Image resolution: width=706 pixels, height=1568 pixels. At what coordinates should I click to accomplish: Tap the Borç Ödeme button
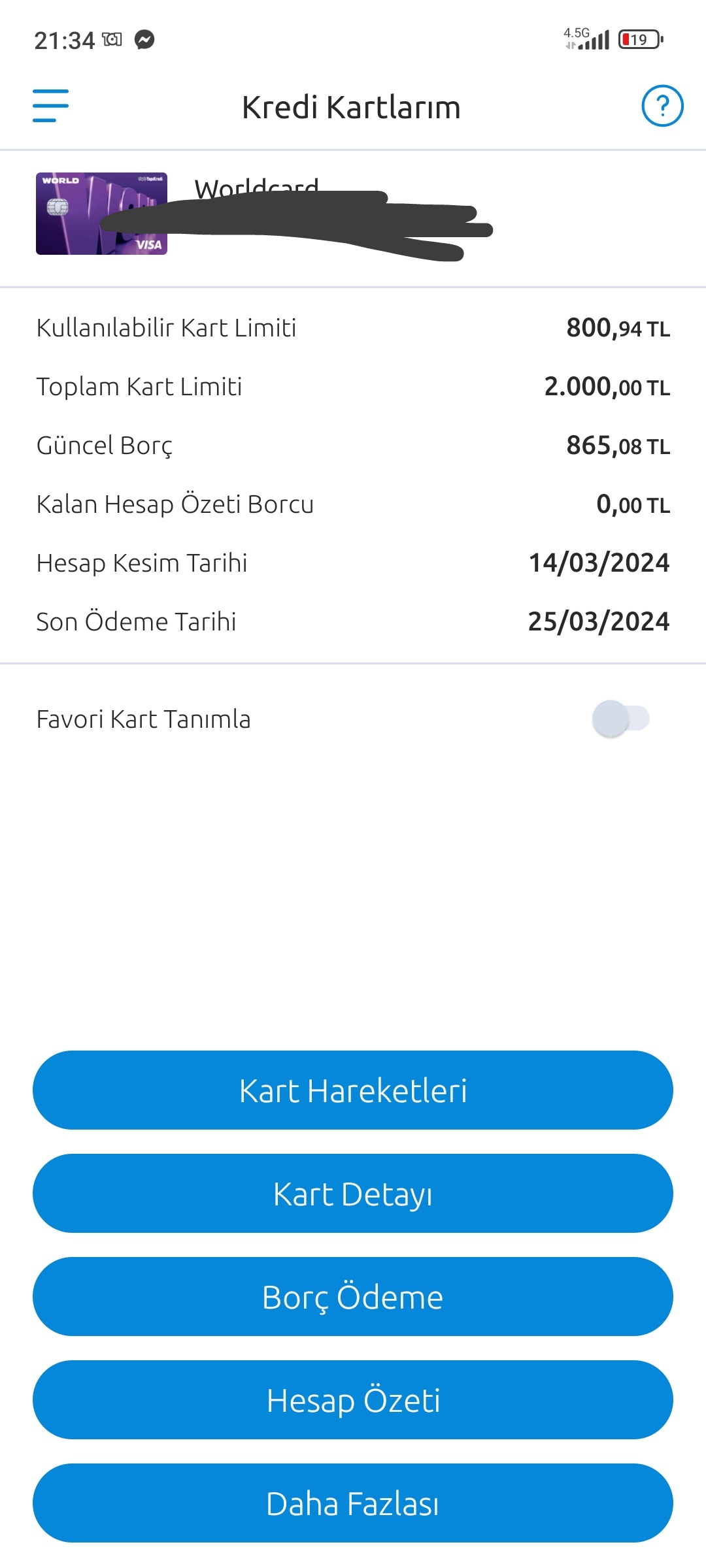353,1296
